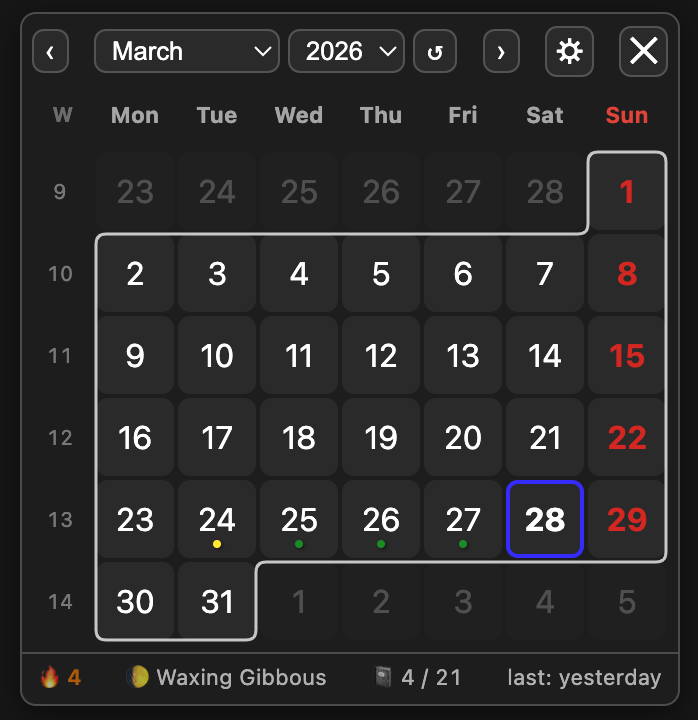Choose March 5
The width and height of the screenshot is (698, 720).
click(x=381, y=274)
